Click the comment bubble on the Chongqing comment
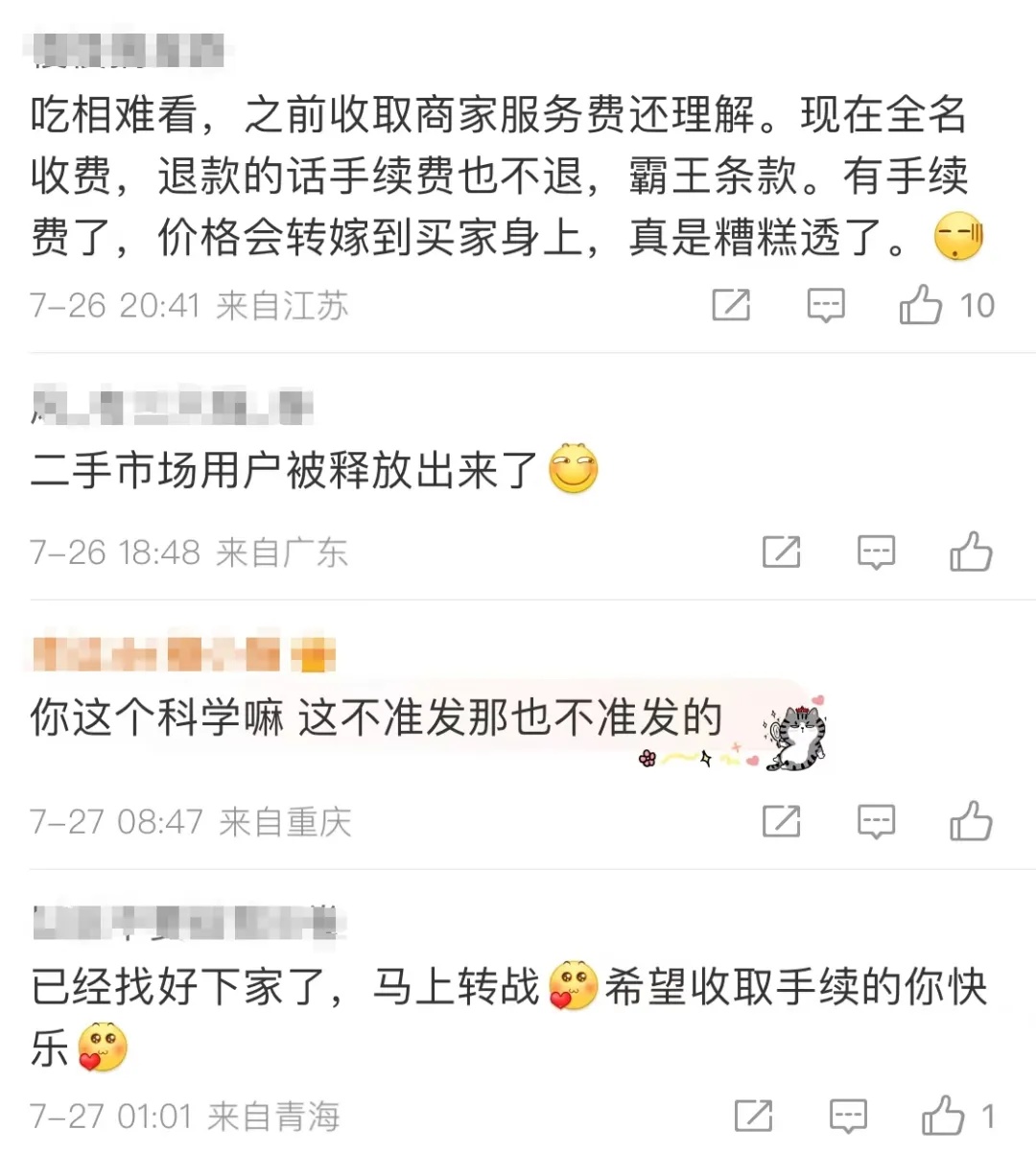1036x1153 pixels. (x=876, y=821)
